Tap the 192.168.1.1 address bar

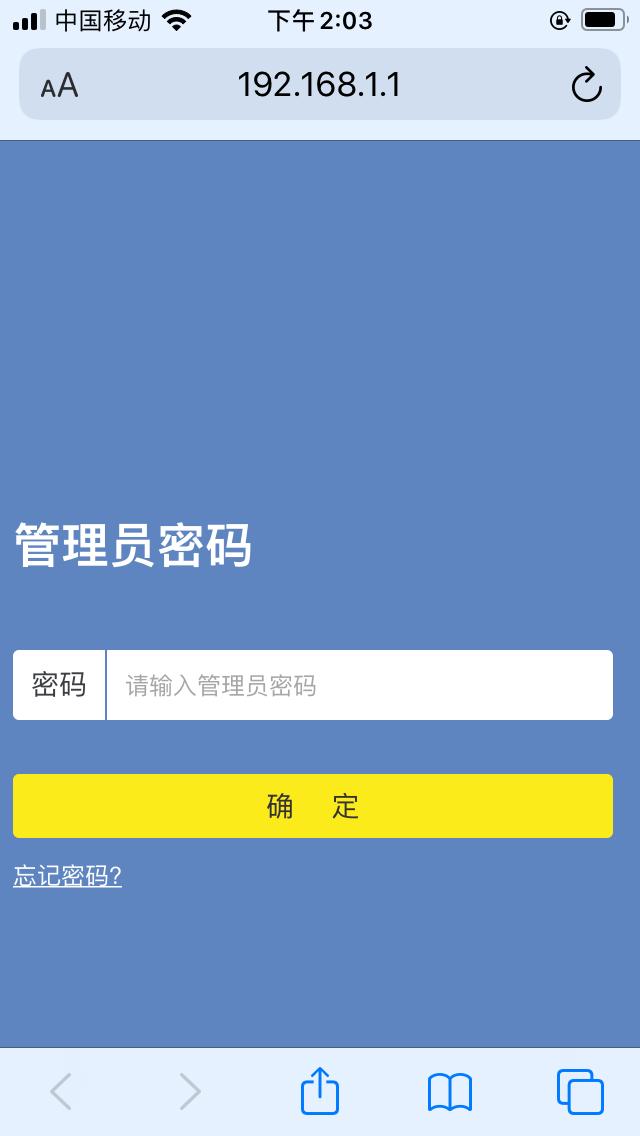318,85
